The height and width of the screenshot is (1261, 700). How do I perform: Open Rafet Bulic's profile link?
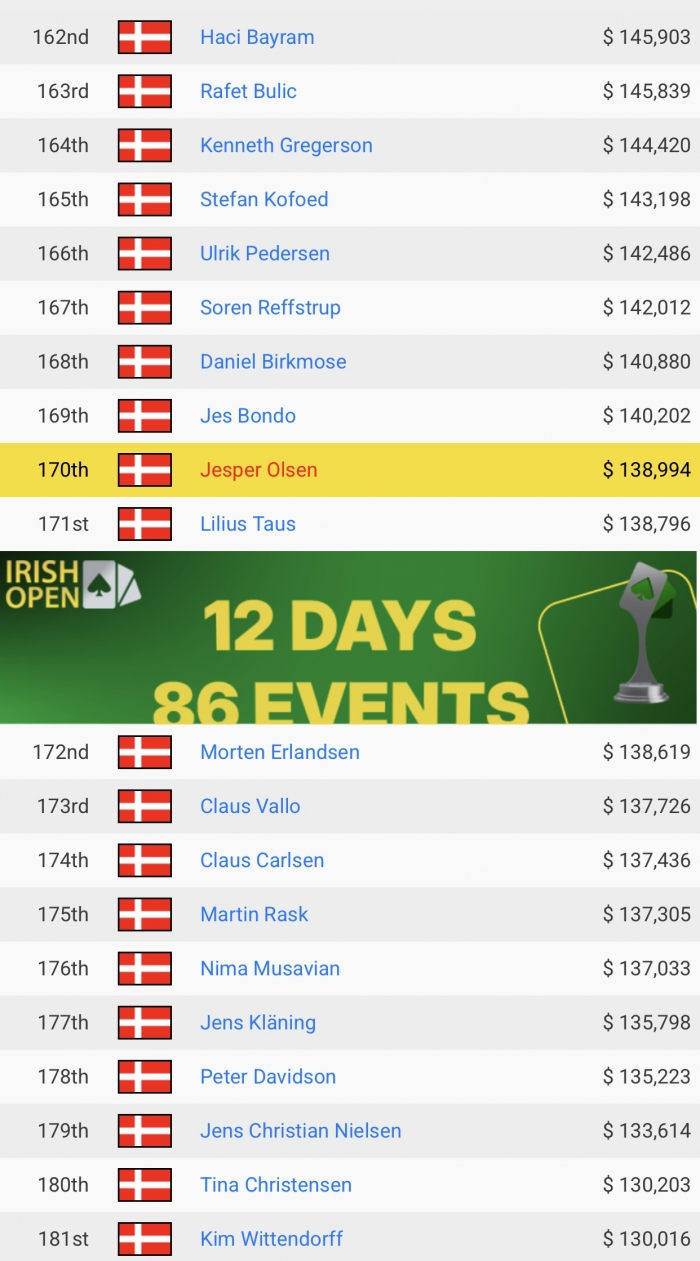coord(248,91)
